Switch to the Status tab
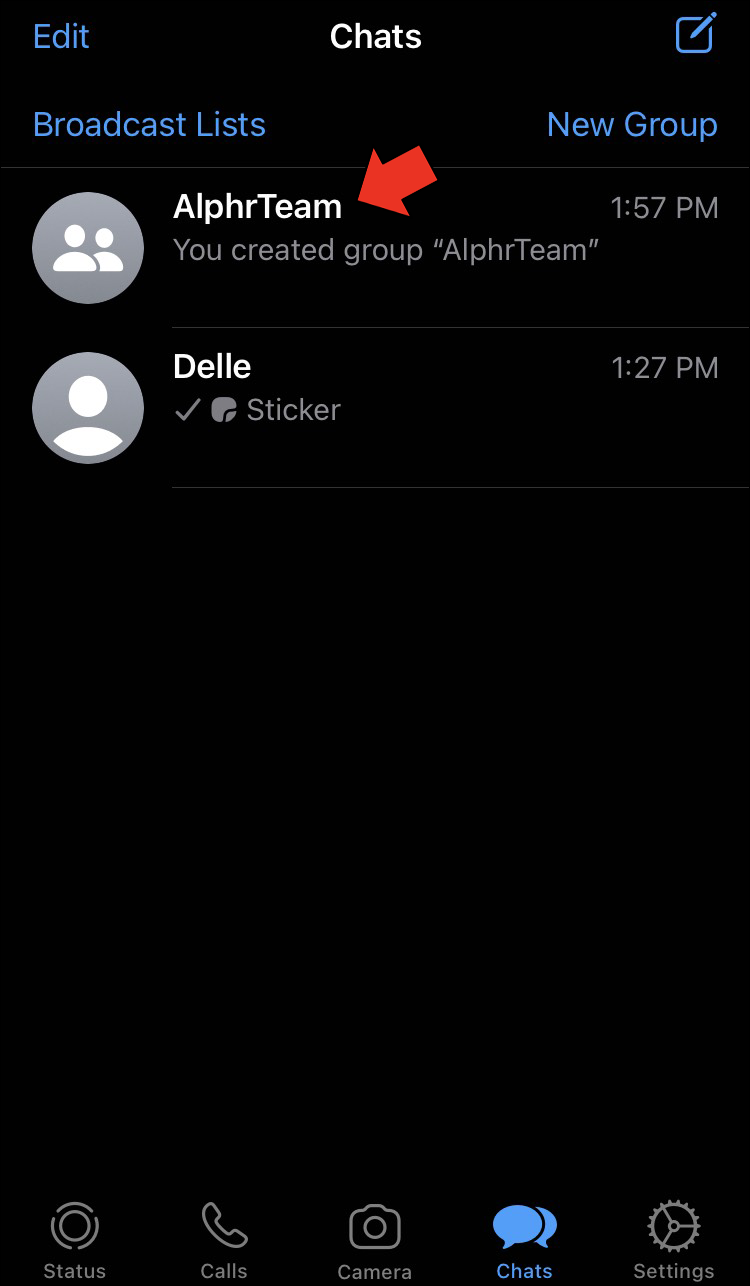Image resolution: width=750 pixels, height=1286 pixels. (x=75, y=1240)
